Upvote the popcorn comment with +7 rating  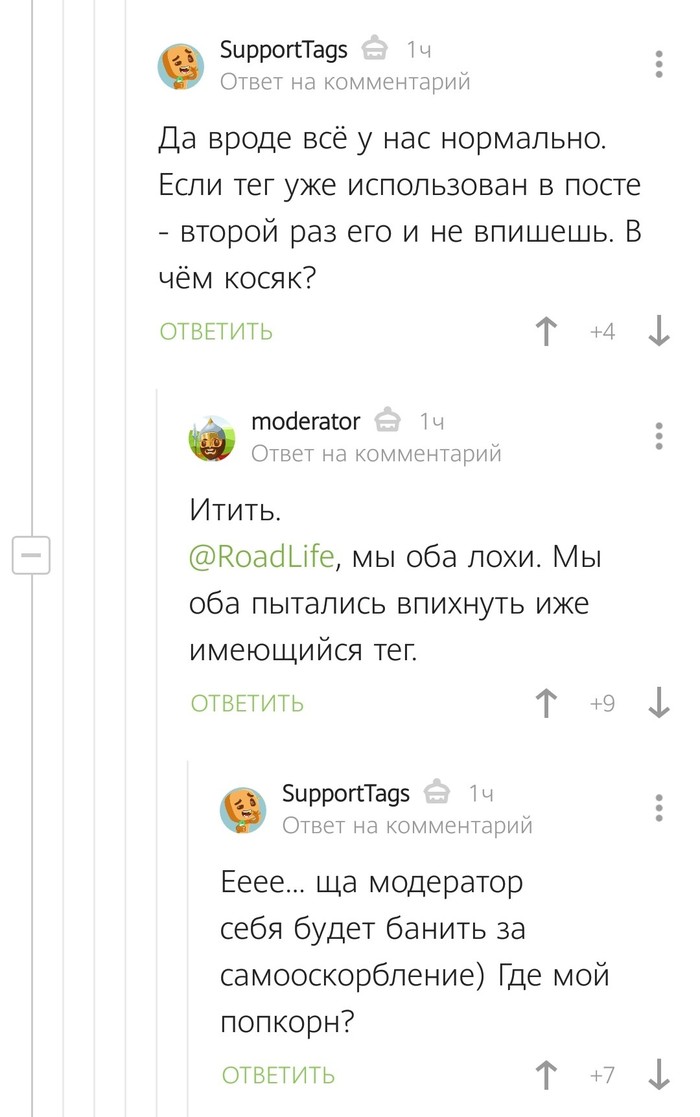tap(546, 1076)
